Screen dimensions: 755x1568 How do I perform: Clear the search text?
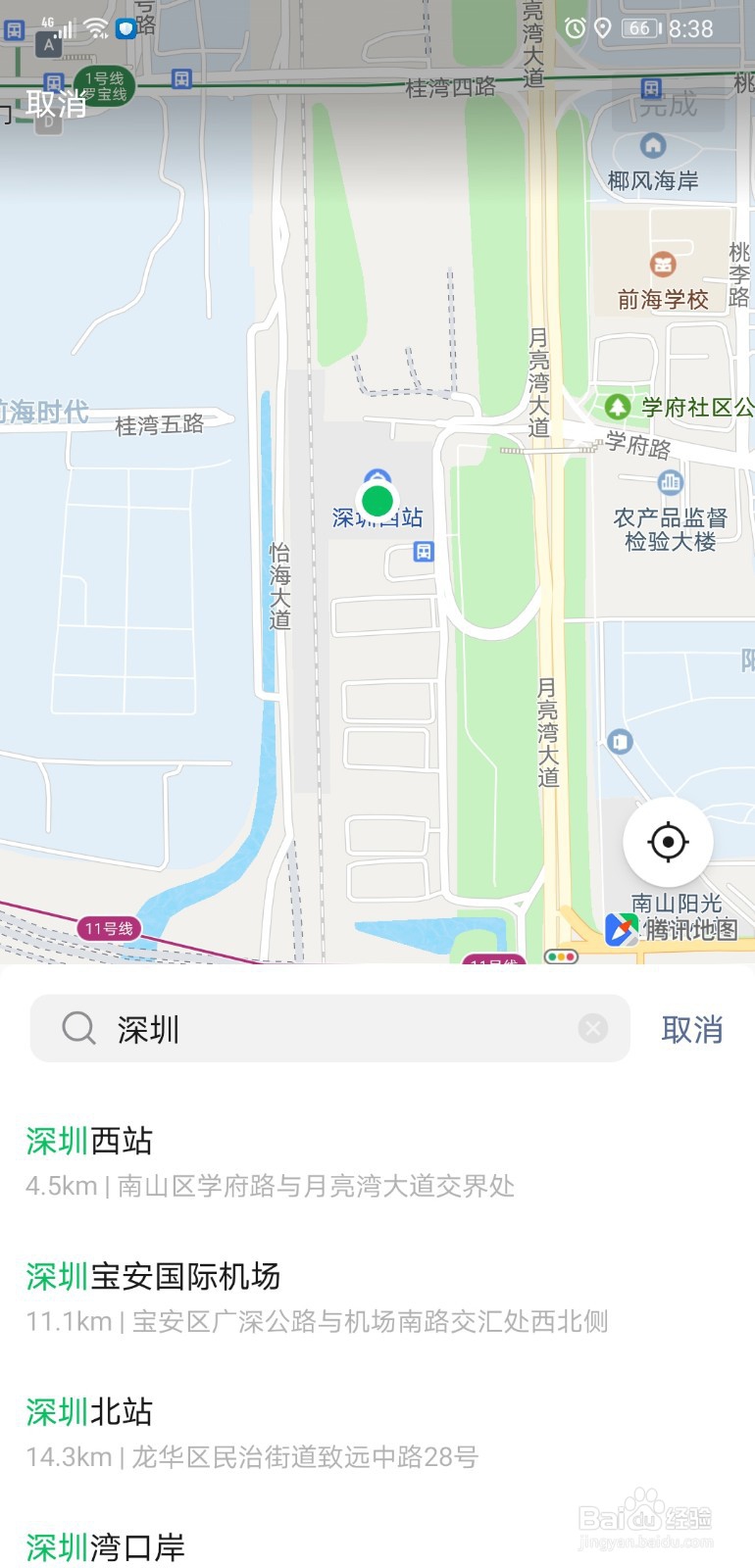[x=592, y=1029]
